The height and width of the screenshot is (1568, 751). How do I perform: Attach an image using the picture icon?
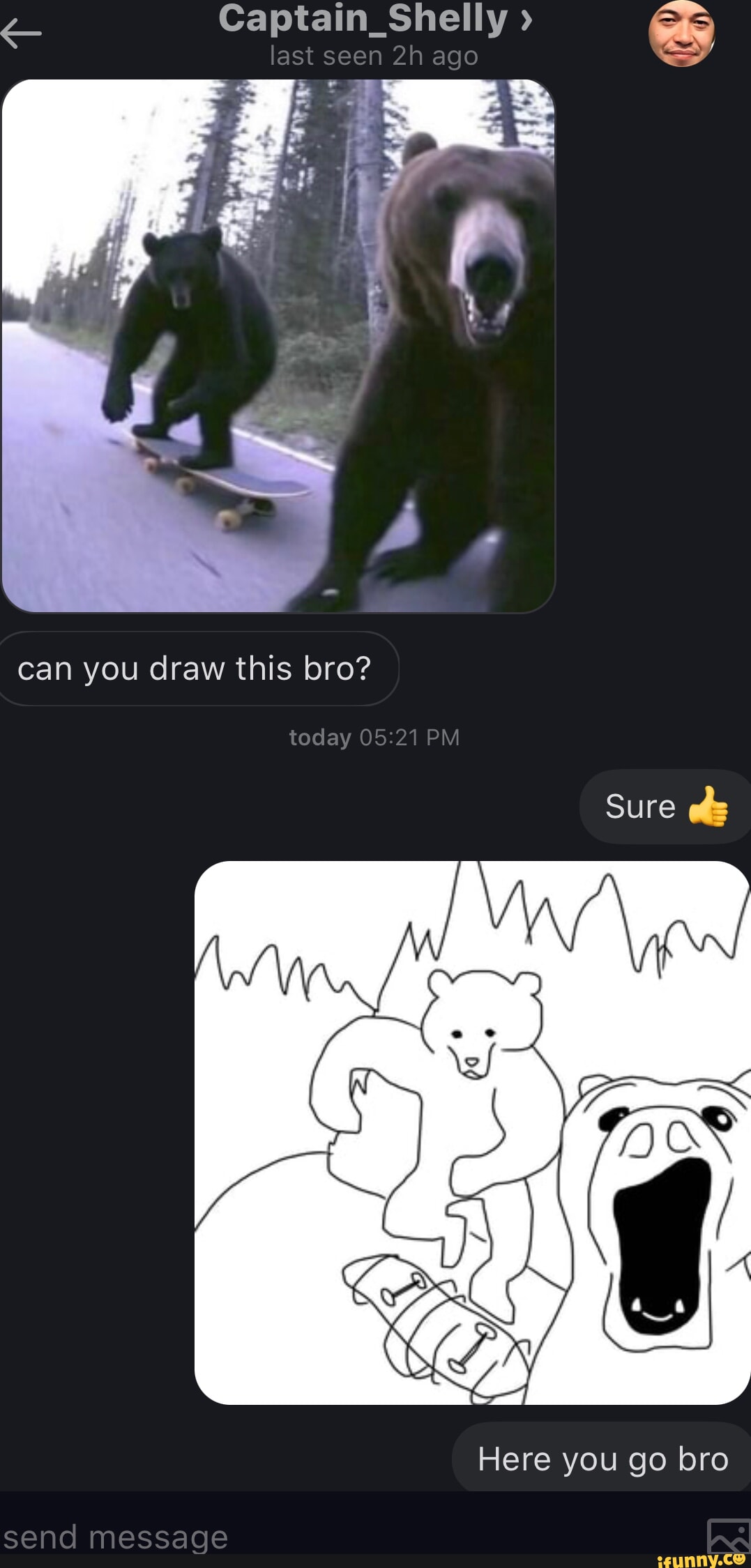[728, 1535]
